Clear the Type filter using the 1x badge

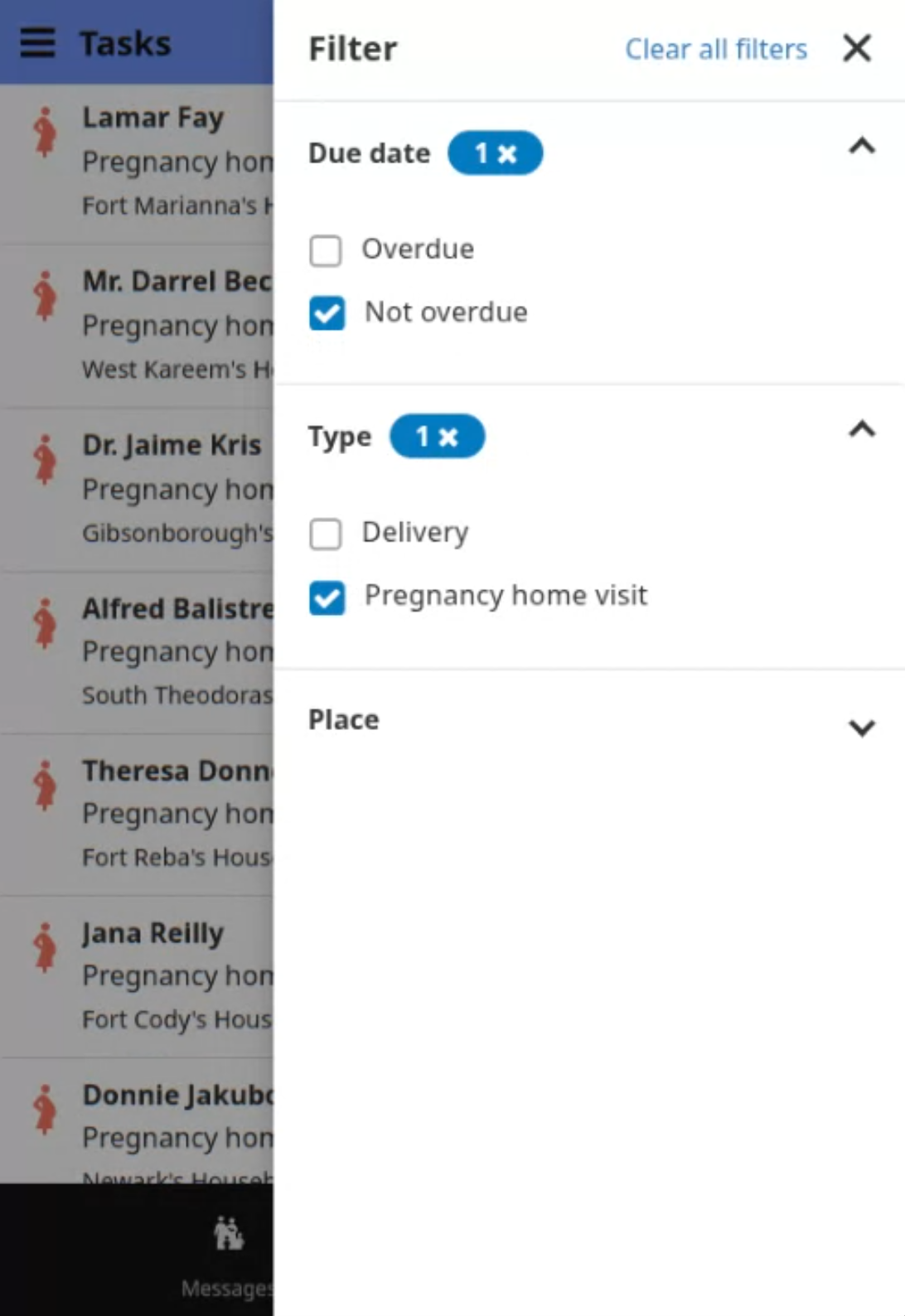(438, 436)
